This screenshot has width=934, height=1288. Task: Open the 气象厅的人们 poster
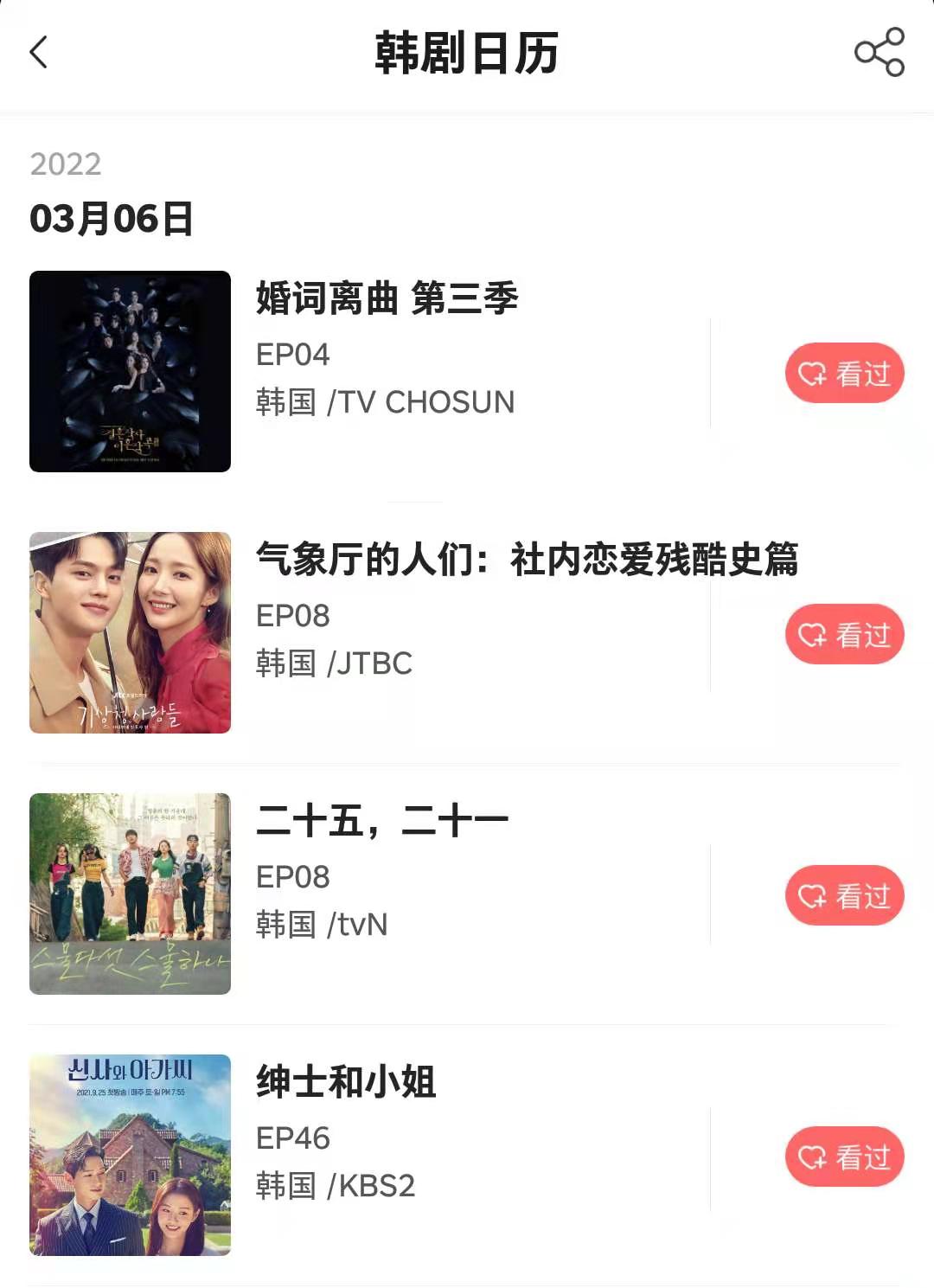(130, 633)
